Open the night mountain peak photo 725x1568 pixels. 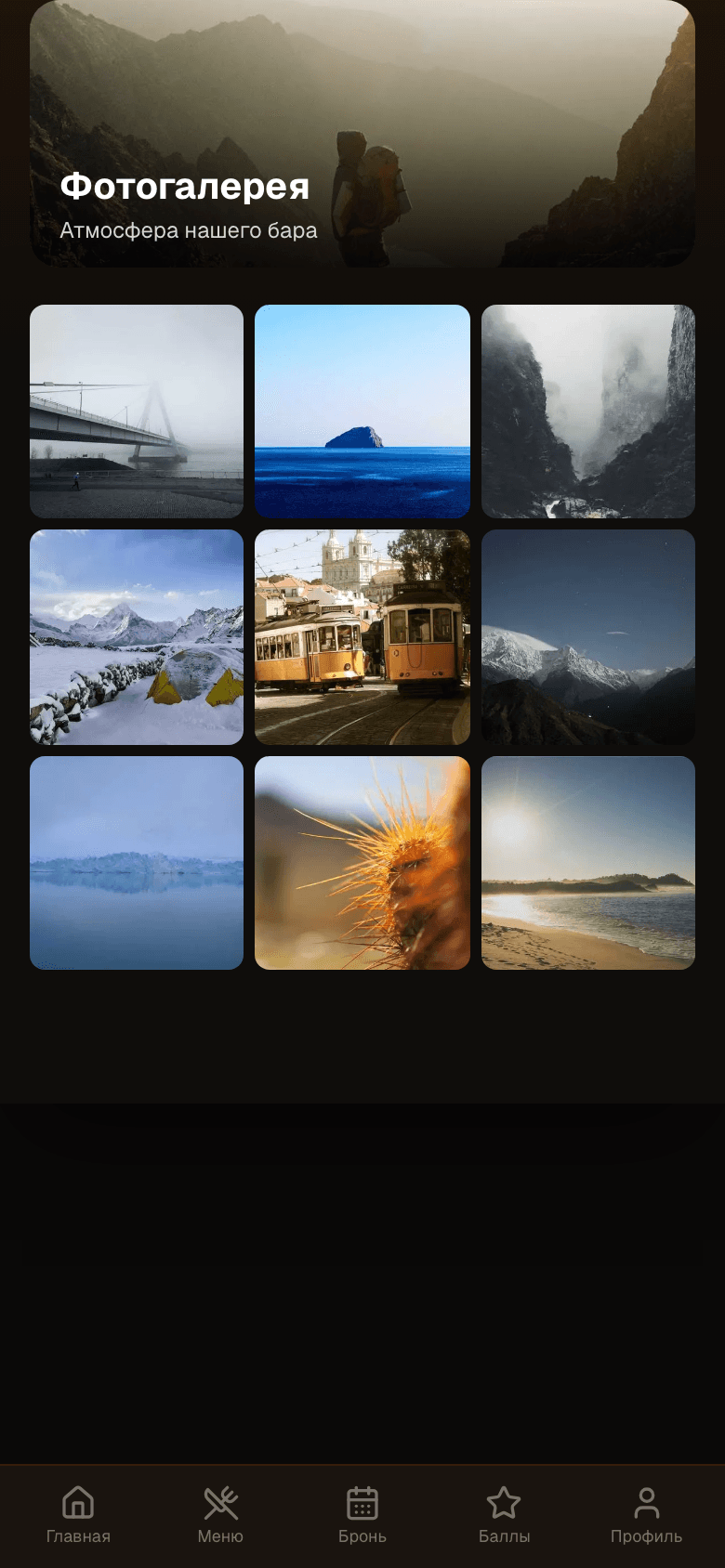click(x=588, y=637)
